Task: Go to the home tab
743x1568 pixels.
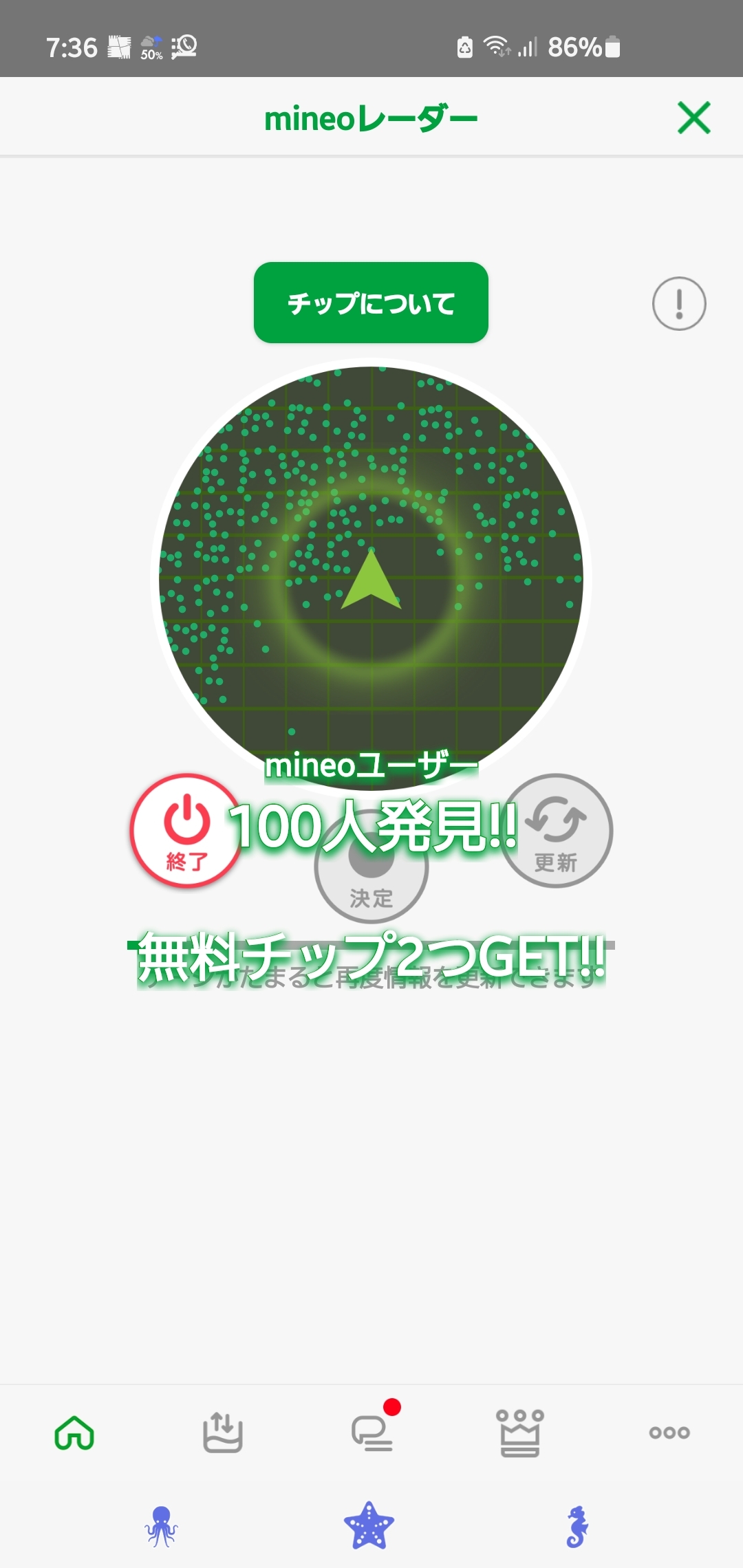Action: point(74,1433)
